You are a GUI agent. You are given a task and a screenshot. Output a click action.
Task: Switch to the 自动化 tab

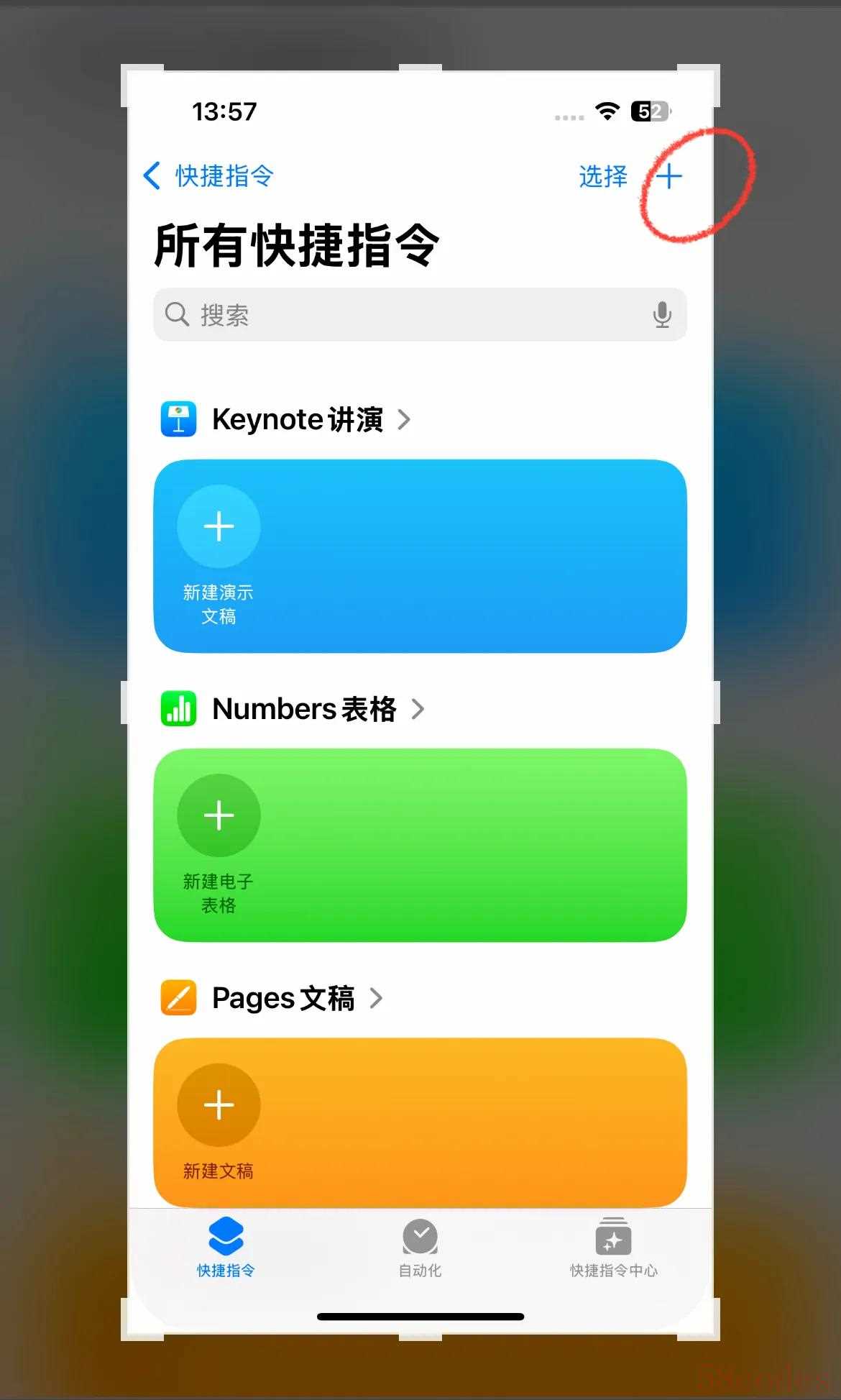pos(420,1248)
